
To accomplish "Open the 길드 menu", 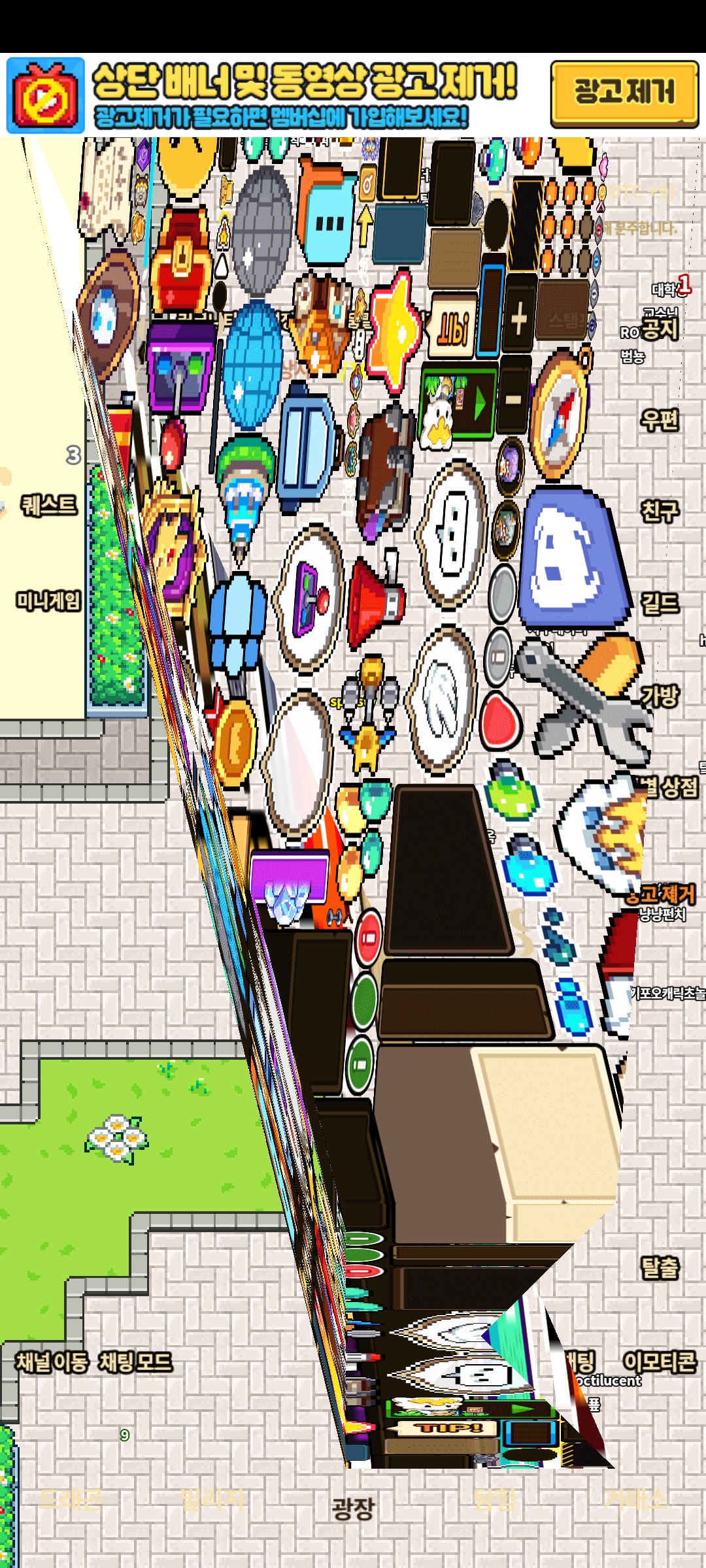I will 659,603.
